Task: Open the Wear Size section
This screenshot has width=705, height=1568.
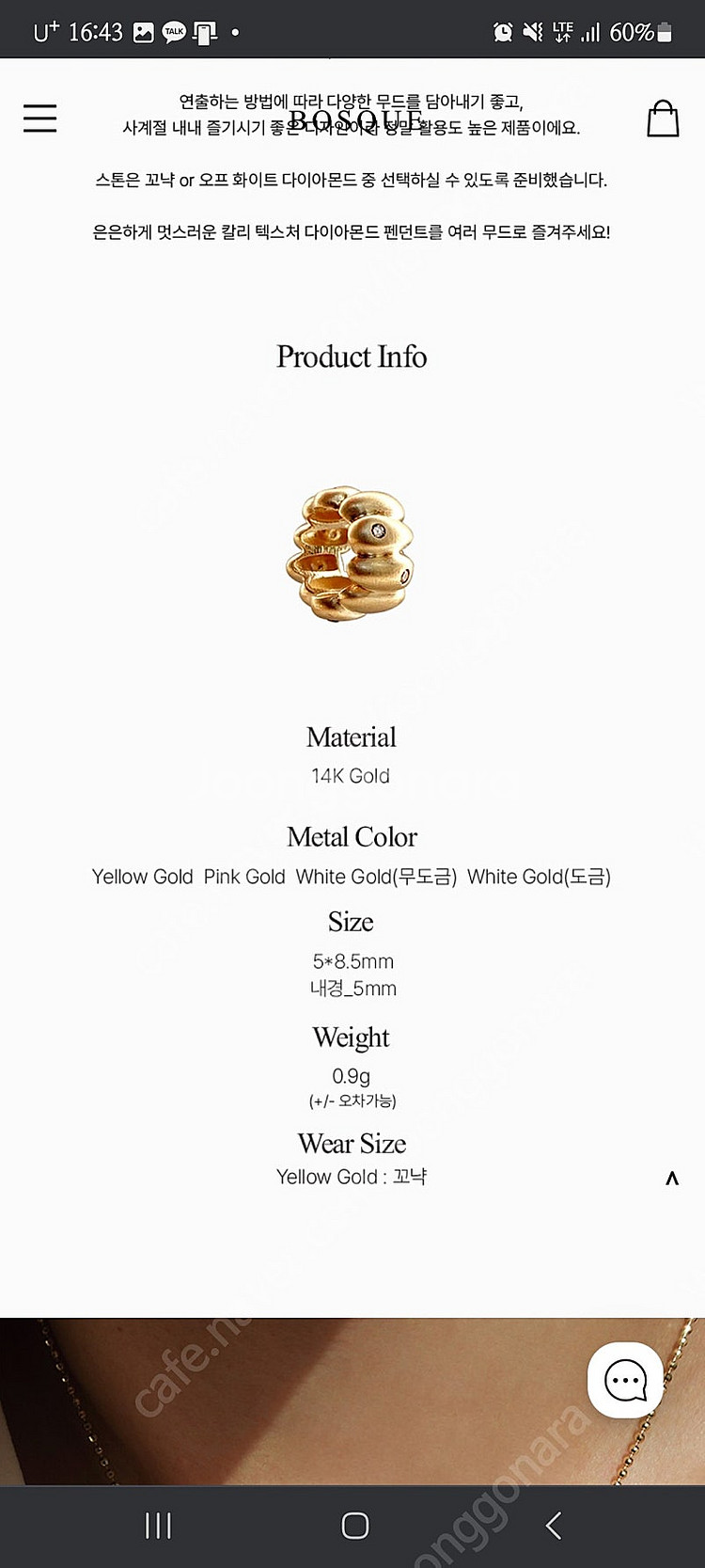Action: click(351, 1144)
